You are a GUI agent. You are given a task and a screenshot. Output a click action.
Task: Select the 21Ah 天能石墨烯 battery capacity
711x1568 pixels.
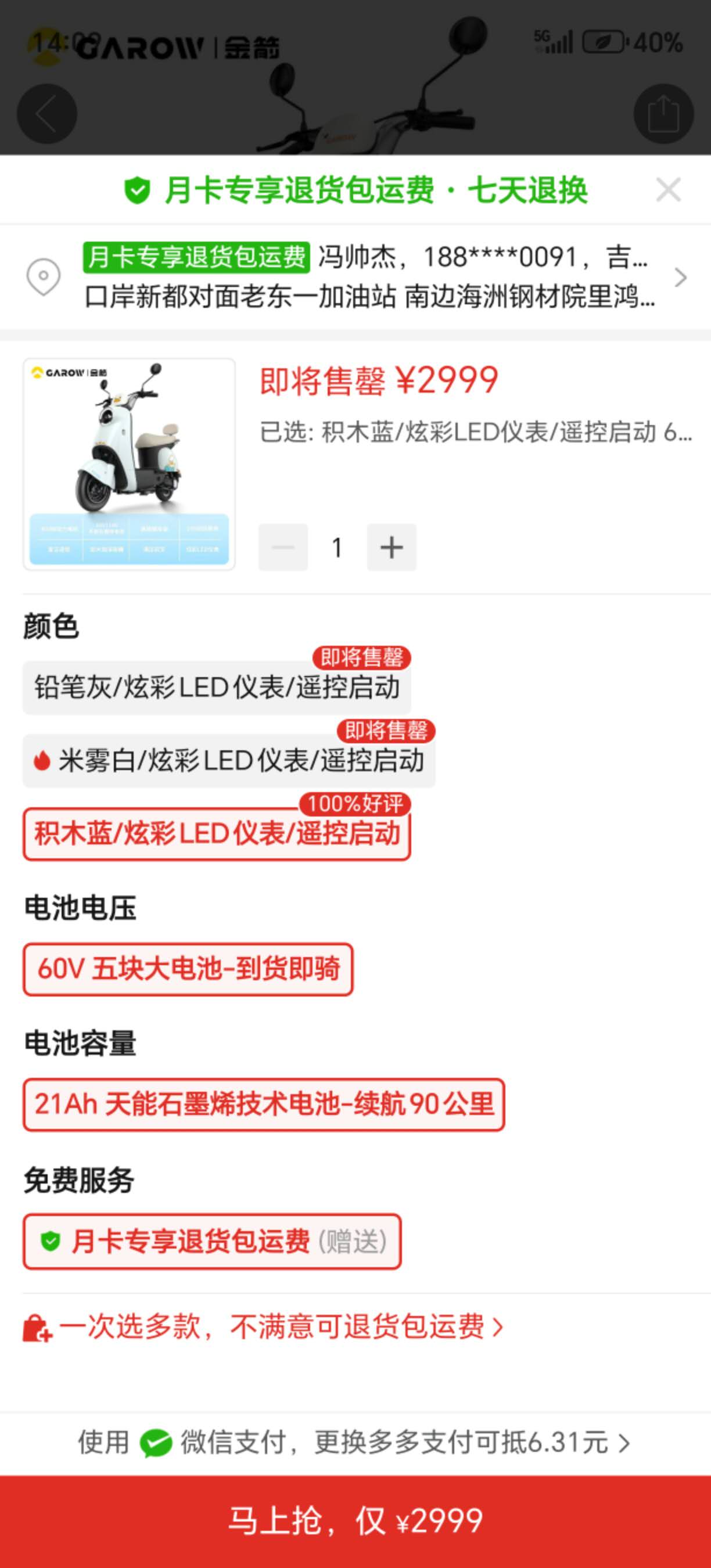(264, 1104)
